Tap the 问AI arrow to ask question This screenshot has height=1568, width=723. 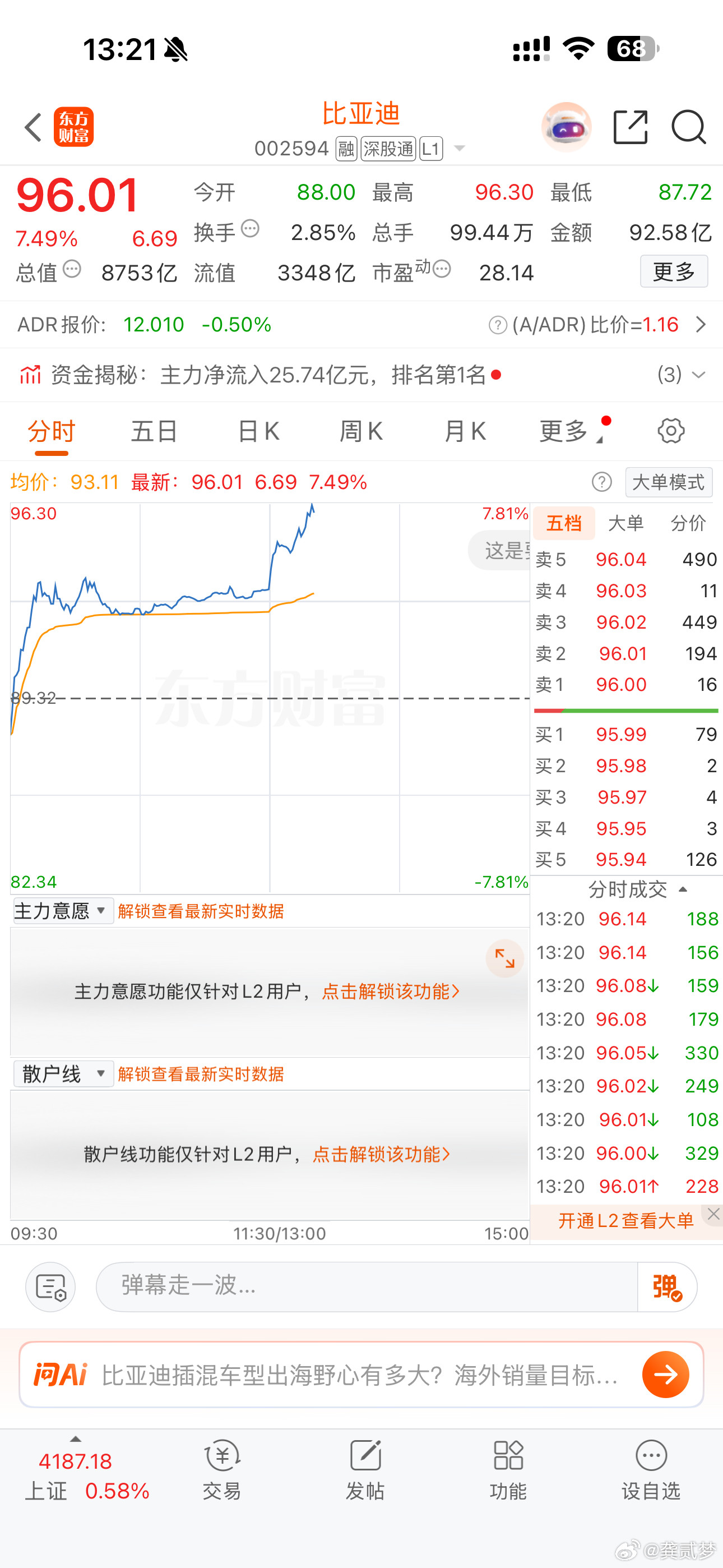(666, 1374)
